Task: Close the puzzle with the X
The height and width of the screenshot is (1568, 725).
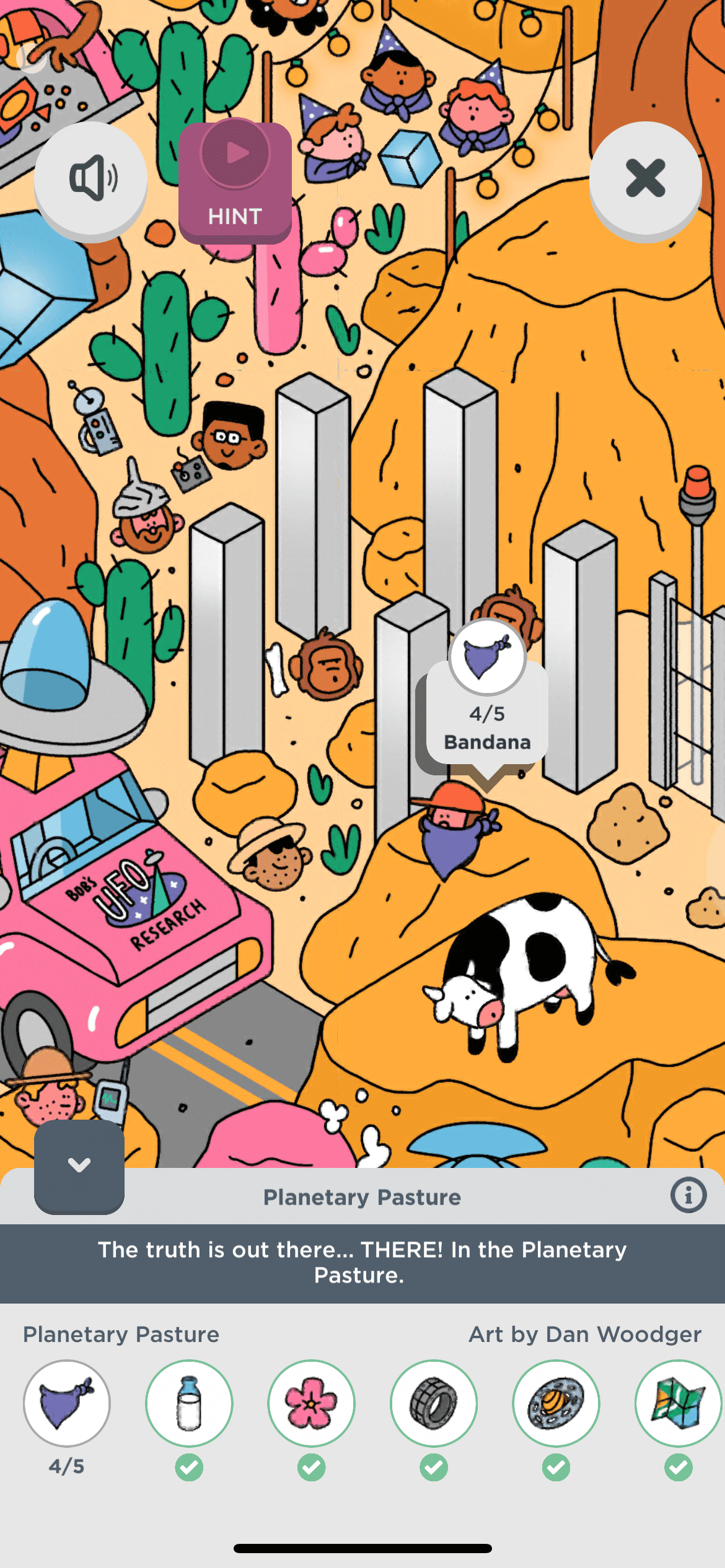Action: (x=645, y=178)
